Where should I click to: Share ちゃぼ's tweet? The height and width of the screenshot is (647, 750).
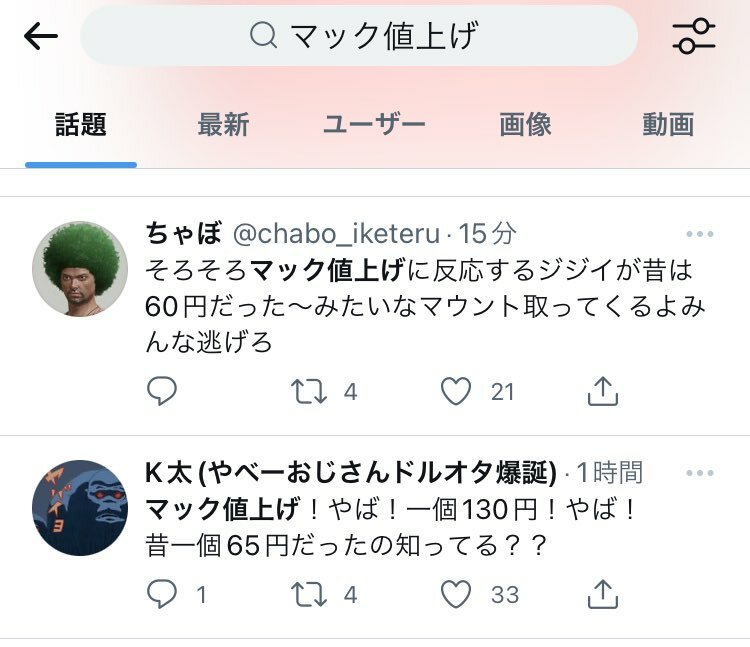[x=602, y=392]
